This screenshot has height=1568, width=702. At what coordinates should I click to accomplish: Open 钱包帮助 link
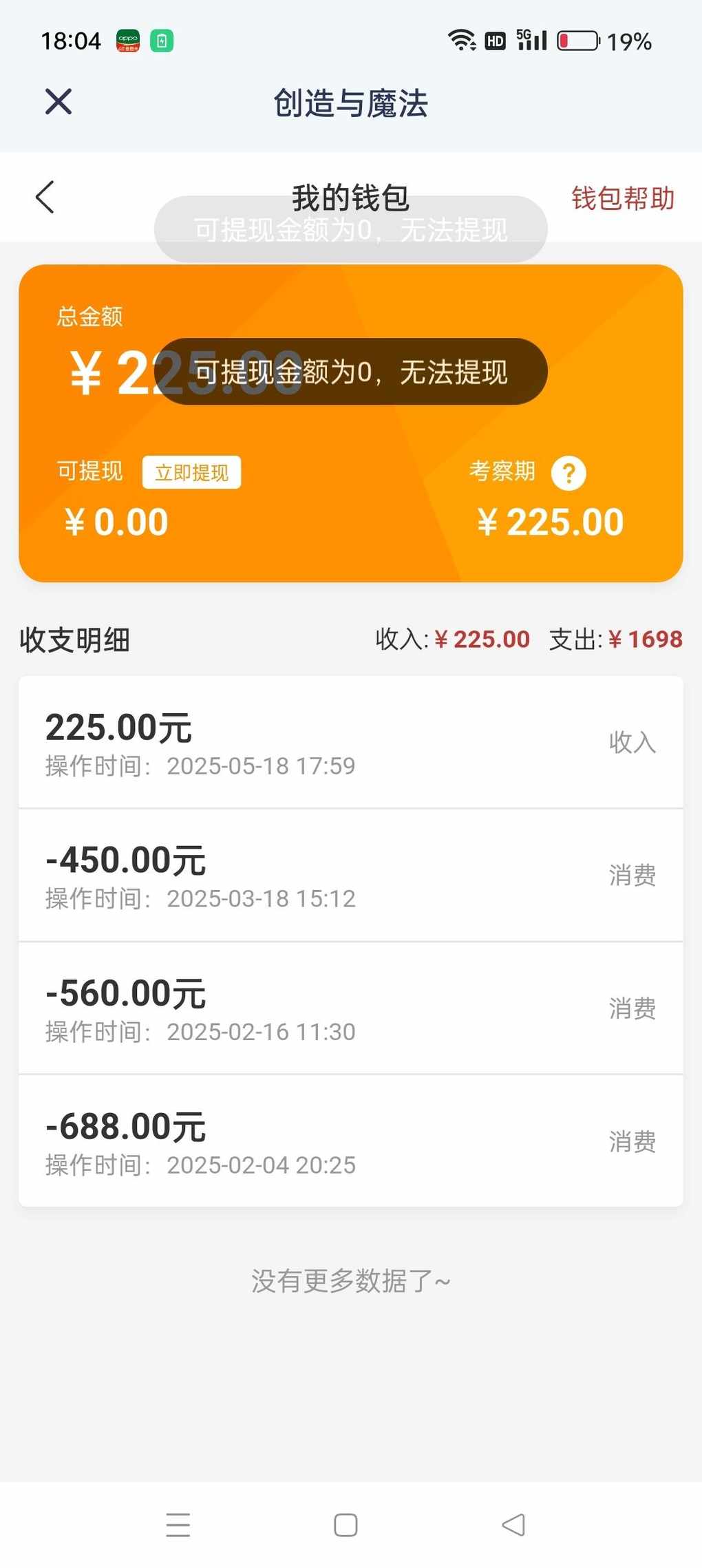click(623, 198)
